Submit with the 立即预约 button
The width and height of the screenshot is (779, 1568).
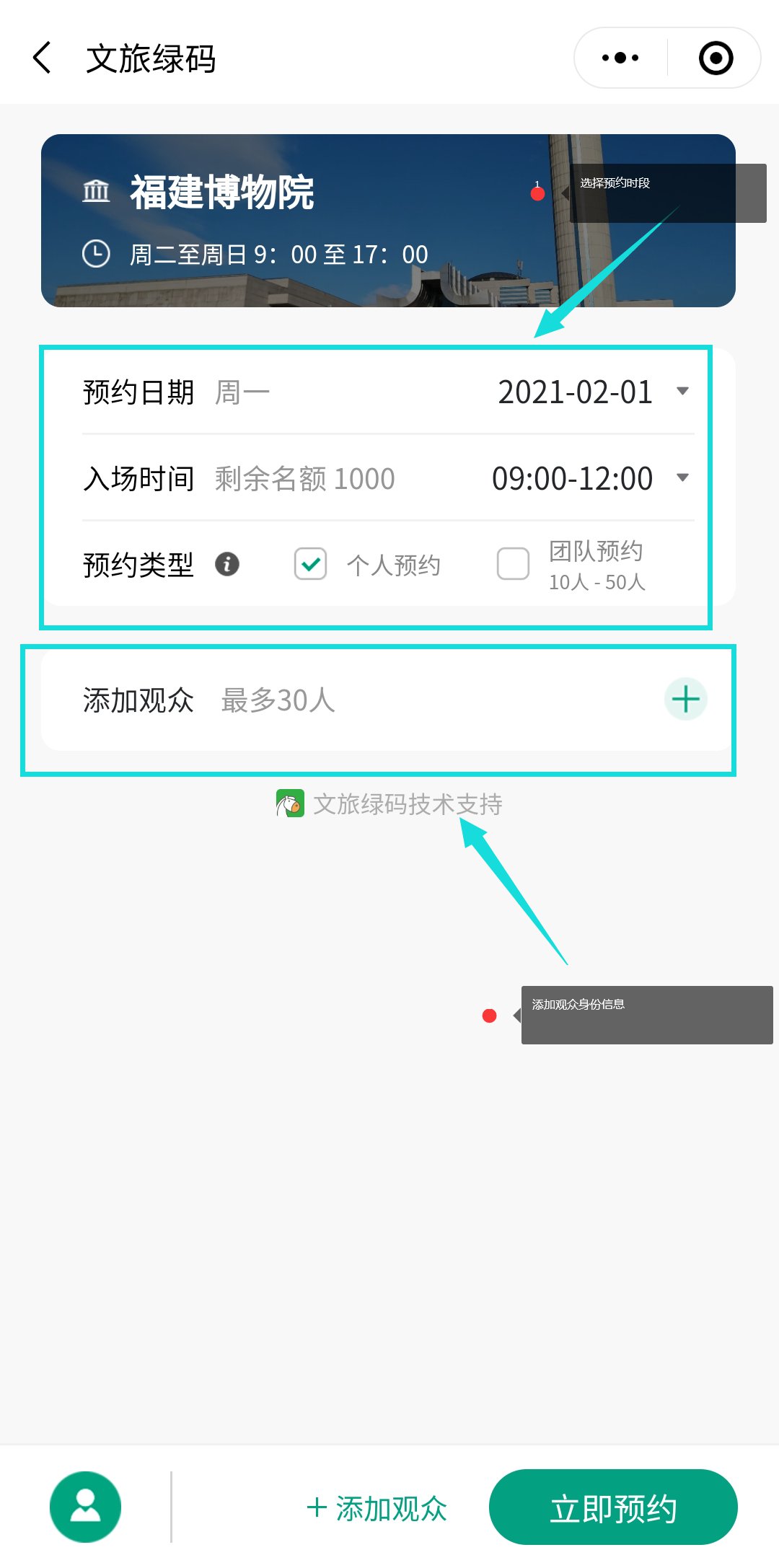pos(613,1507)
